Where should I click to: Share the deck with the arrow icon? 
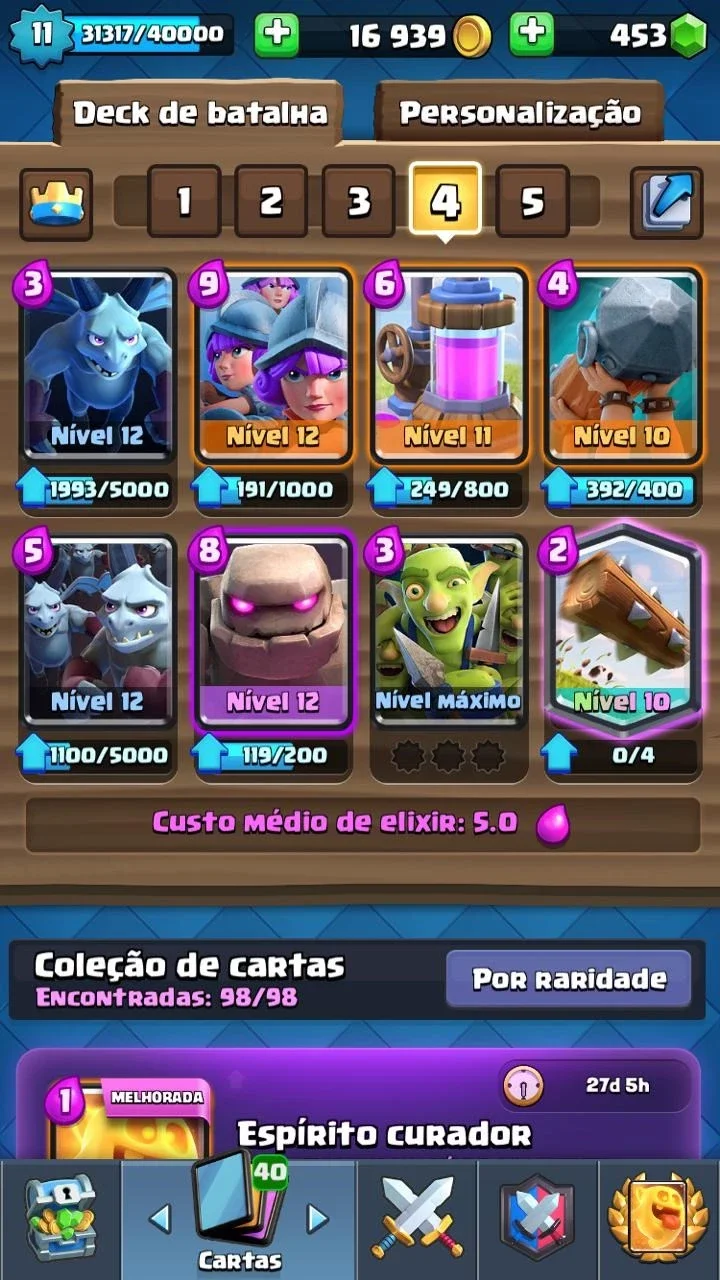pos(666,203)
